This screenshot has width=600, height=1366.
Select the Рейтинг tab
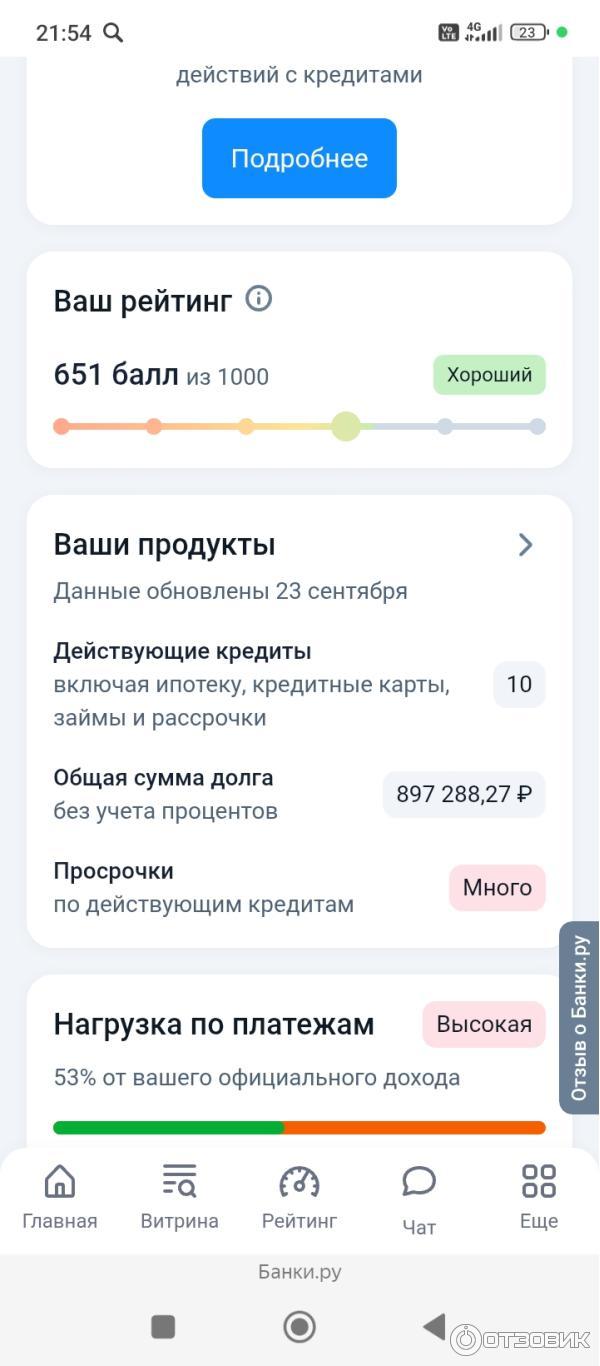(x=299, y=1196)
